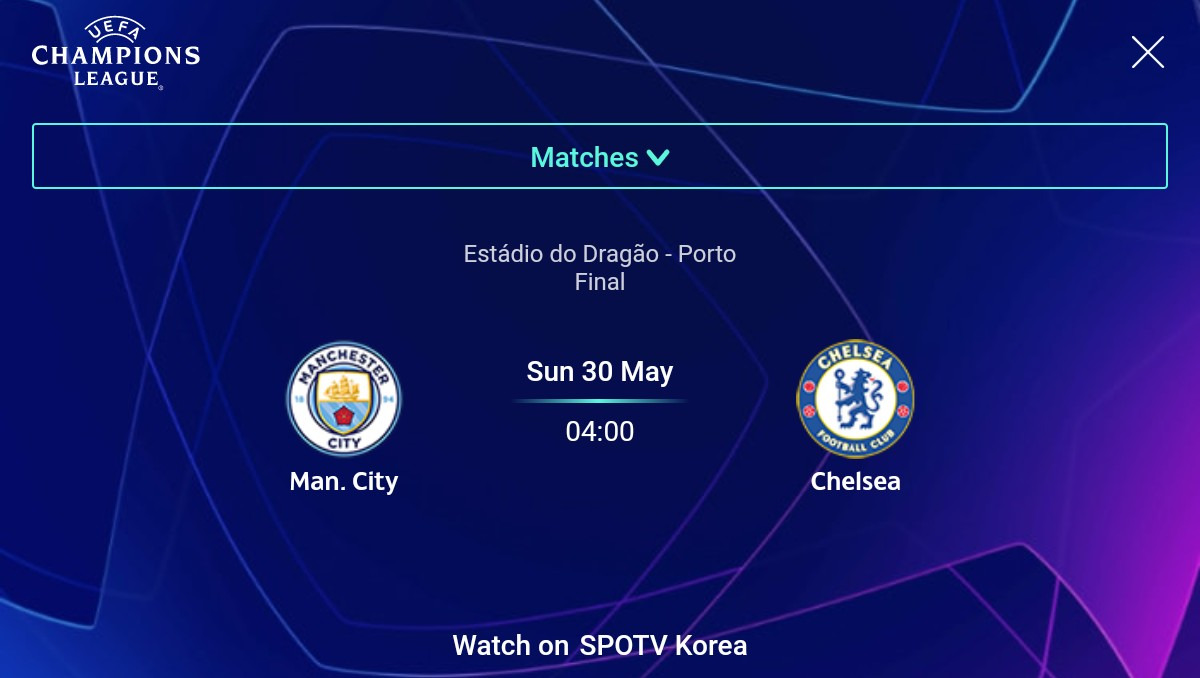
Task: Open the Watch on SPOTV Korea link
Action: tap(600, 645)
